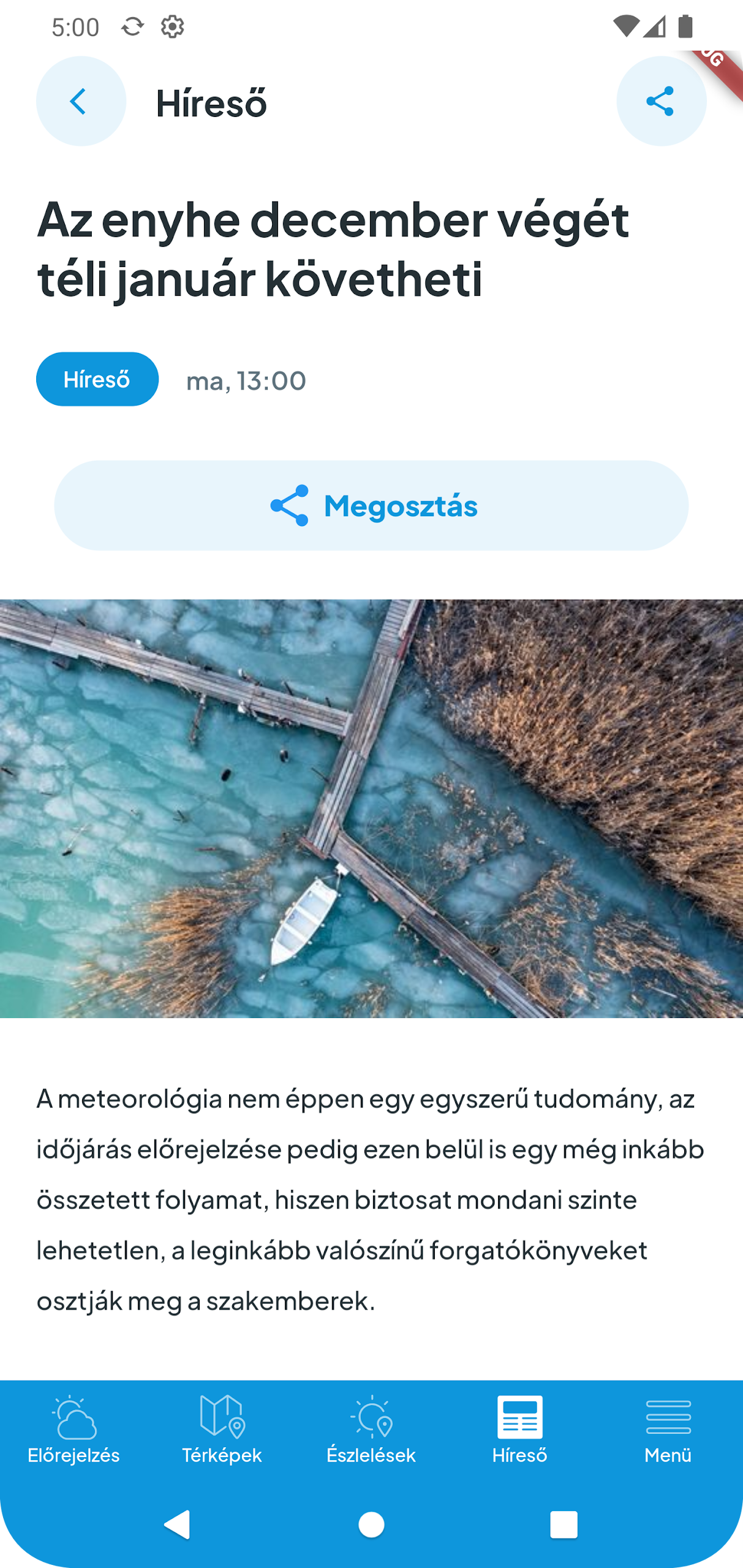Go back using the top-left arrow
This screenshot has width=743, height=1568.
[x=81, y=101]
